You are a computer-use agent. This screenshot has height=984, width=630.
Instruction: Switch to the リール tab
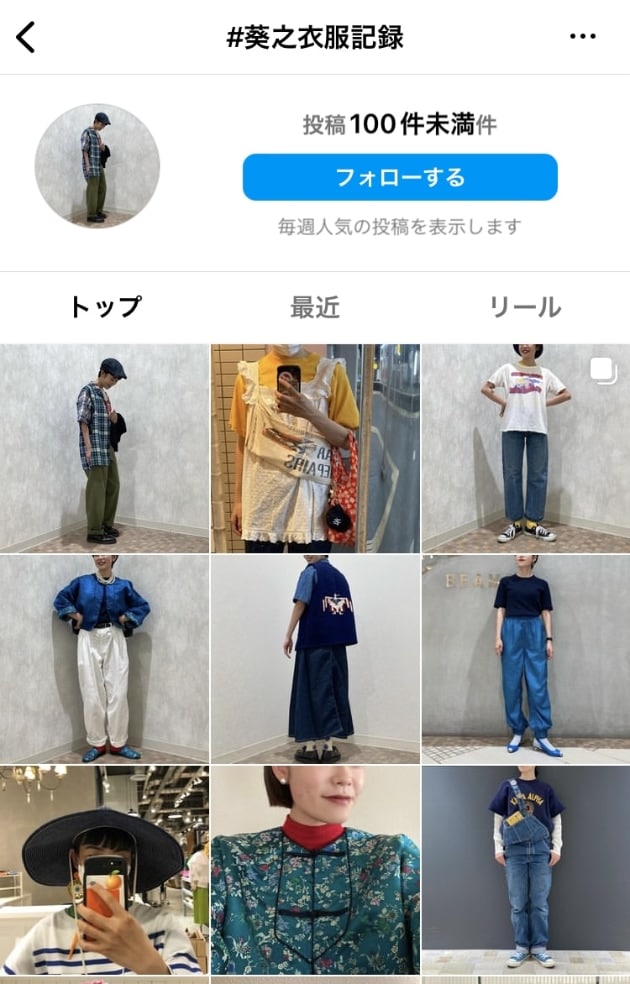click(525, 307)
